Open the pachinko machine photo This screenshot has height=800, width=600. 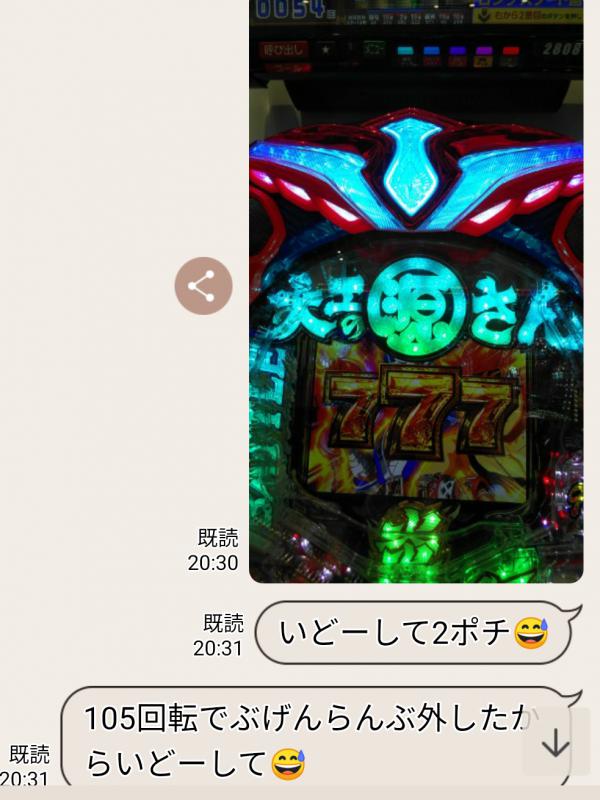415,300
